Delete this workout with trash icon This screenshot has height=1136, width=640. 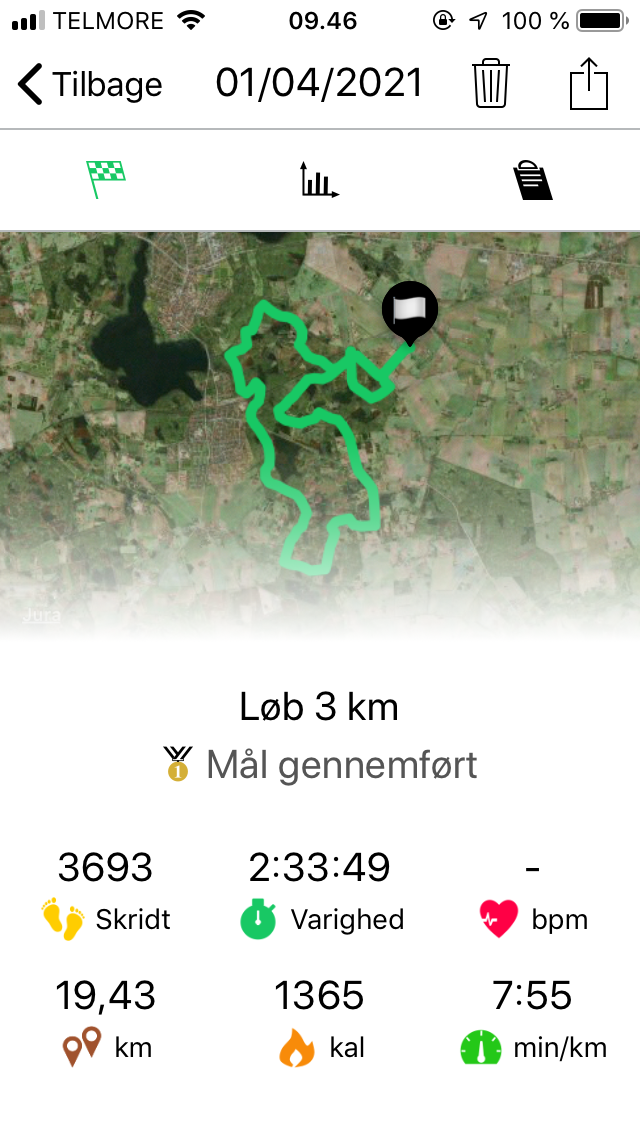tap(491, 84)
